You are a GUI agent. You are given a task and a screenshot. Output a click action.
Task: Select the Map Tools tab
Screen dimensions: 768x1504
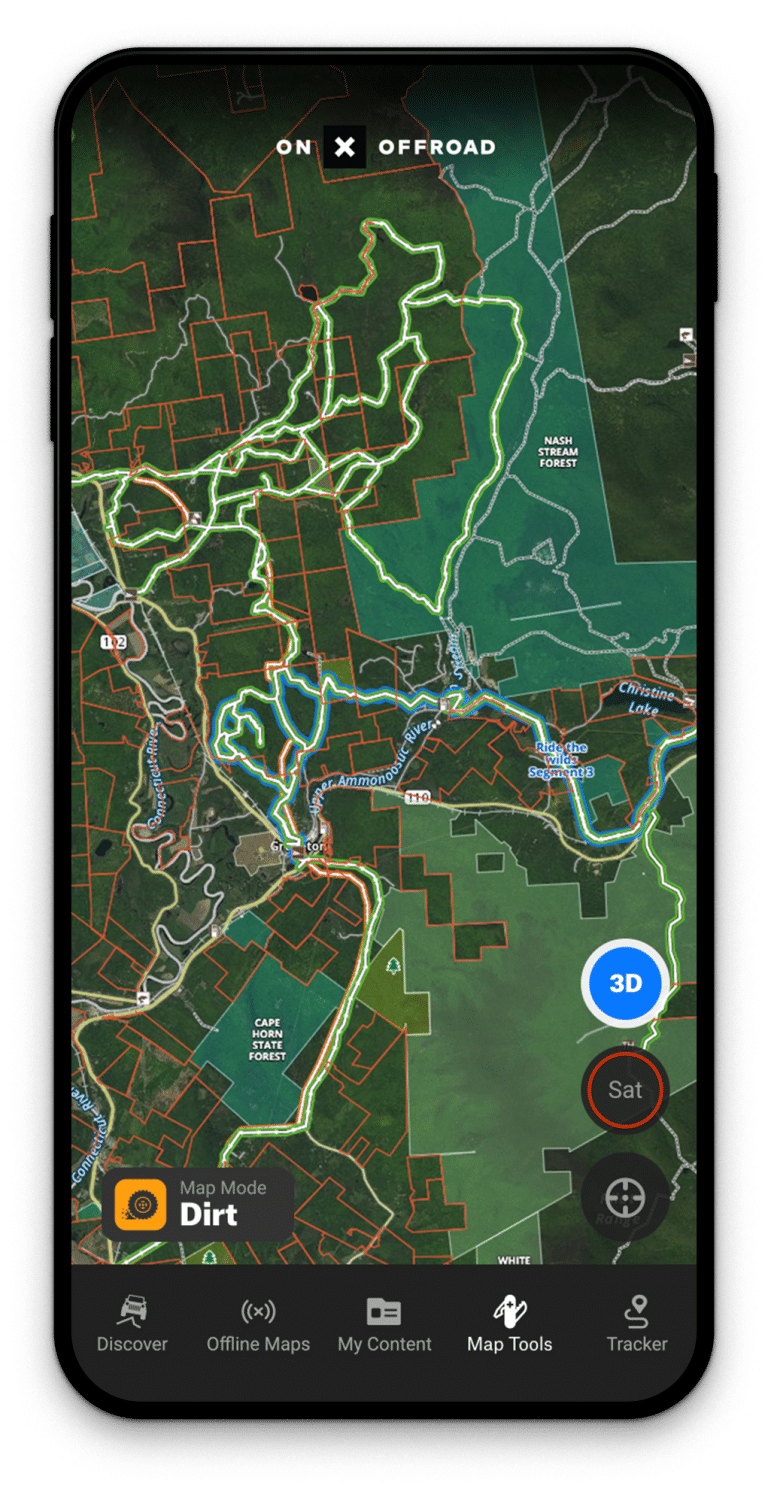510,1325
